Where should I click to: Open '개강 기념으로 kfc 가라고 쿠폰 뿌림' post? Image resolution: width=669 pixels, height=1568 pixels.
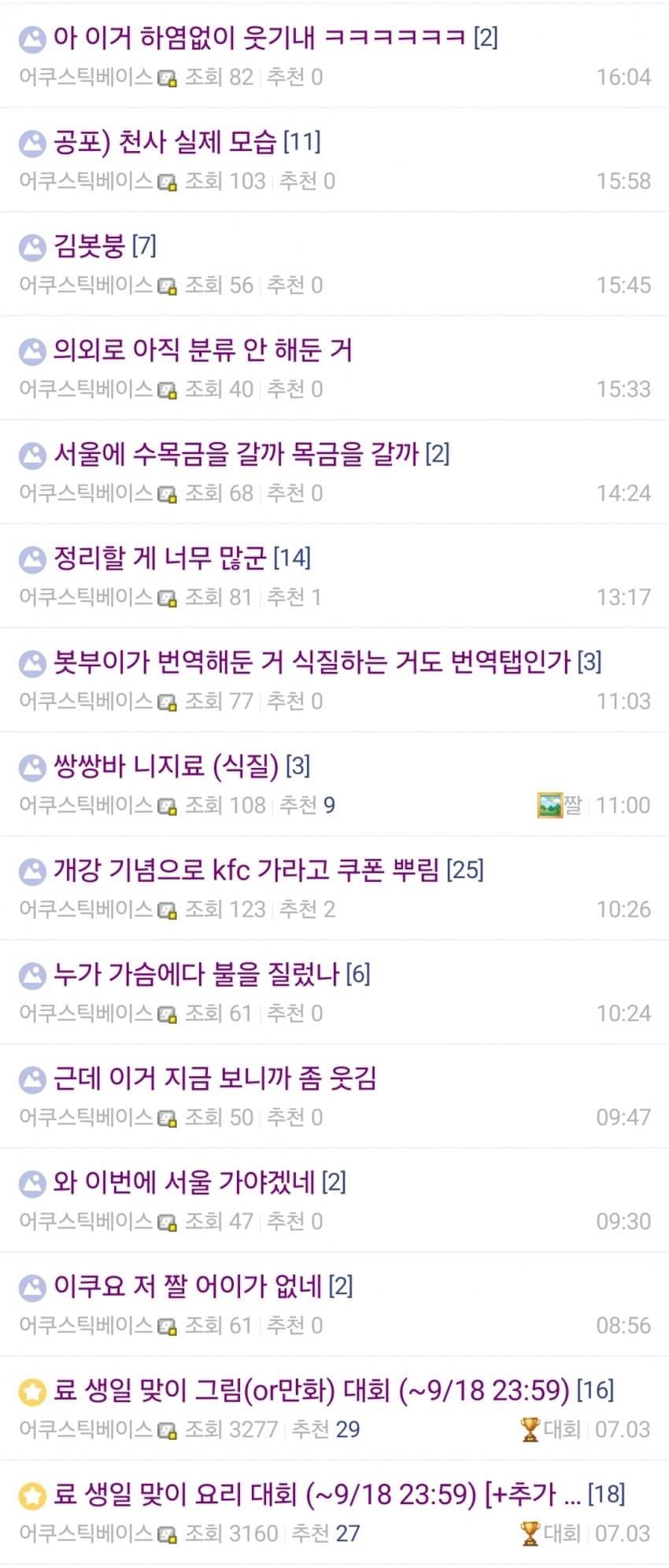coord(246,869)
